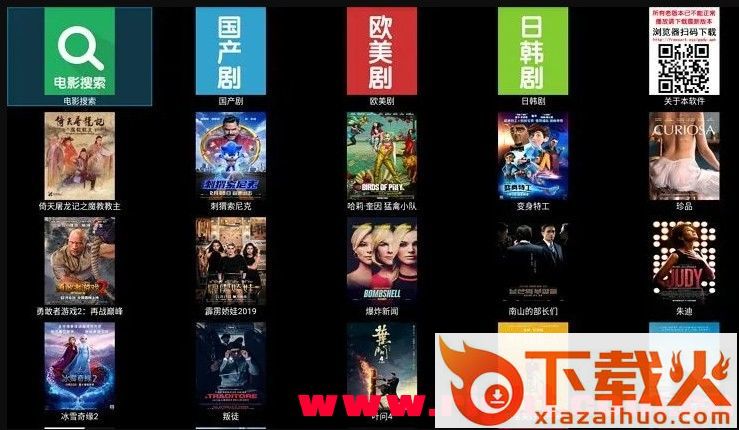Open the 欧美剧 category

click(x=381, y=51)
